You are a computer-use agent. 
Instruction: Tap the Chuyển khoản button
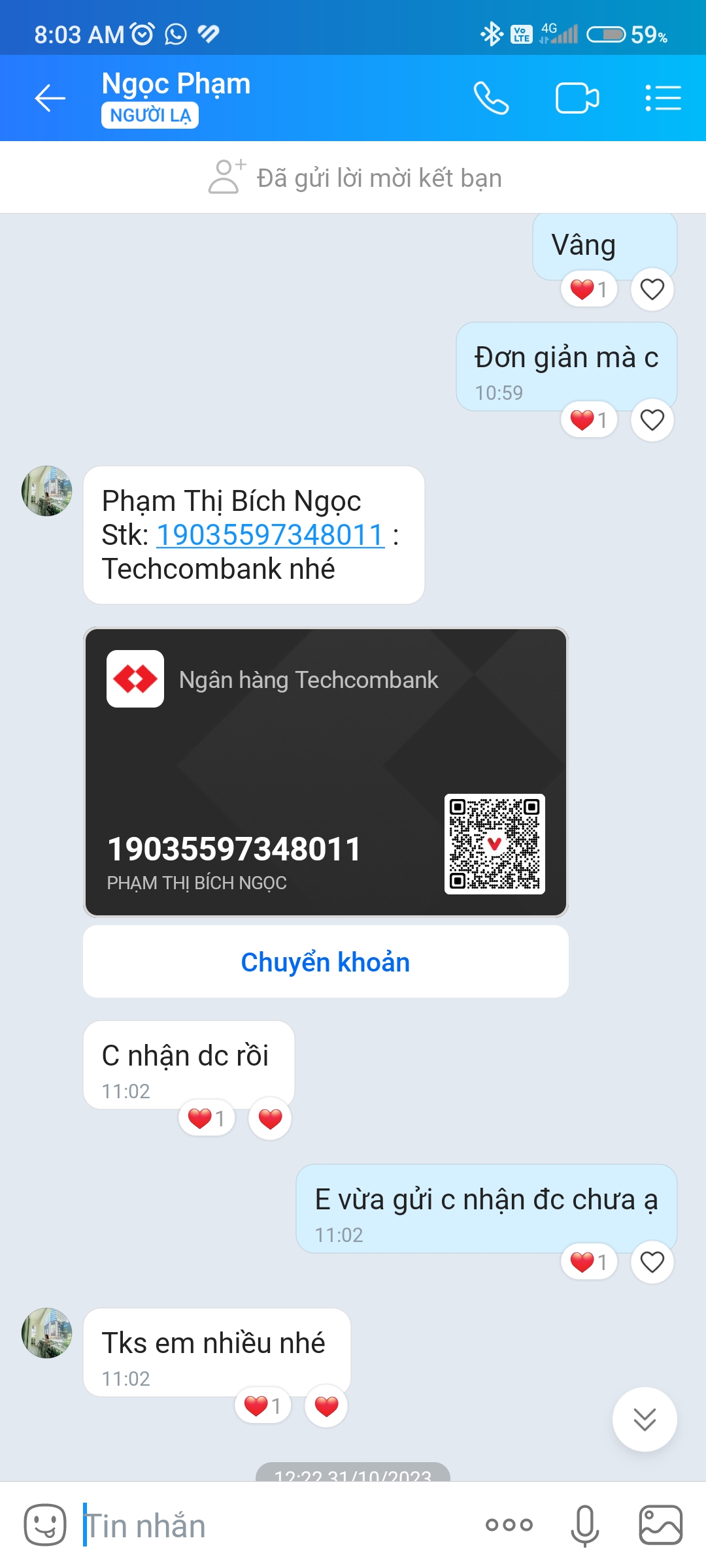(x=326, y=962)
